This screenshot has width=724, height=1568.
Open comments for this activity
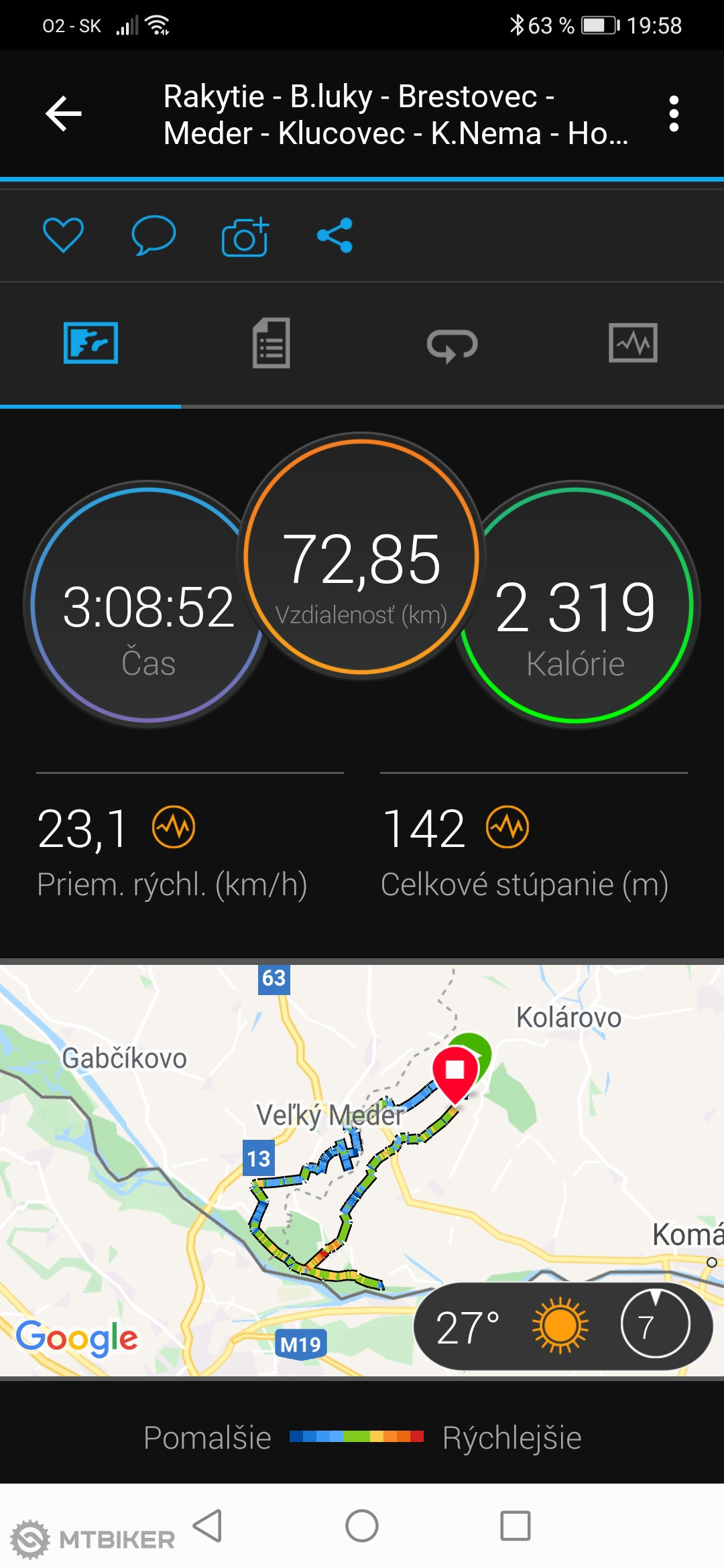(x=154, y=235)
